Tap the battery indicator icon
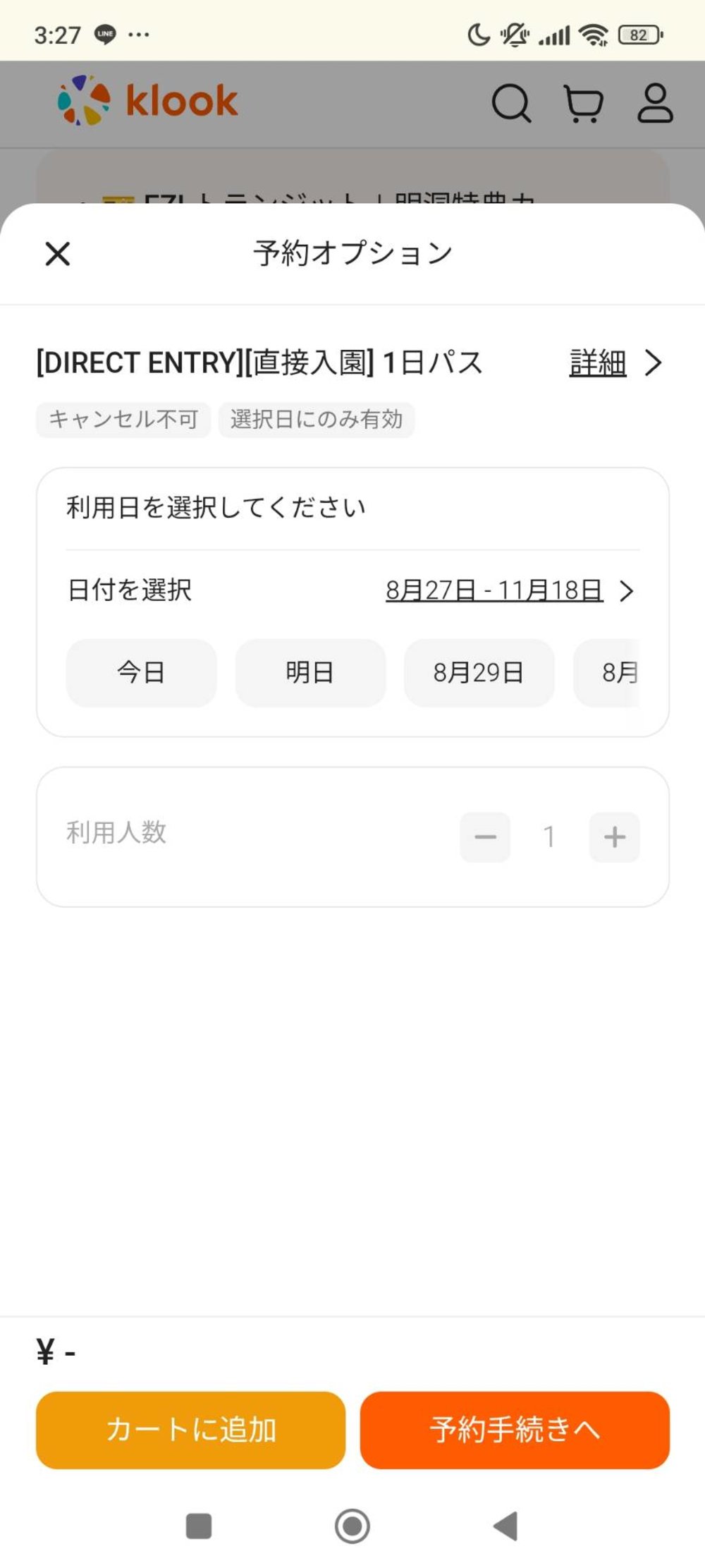This screenshot has height=1568, width=705. (639, 35)
